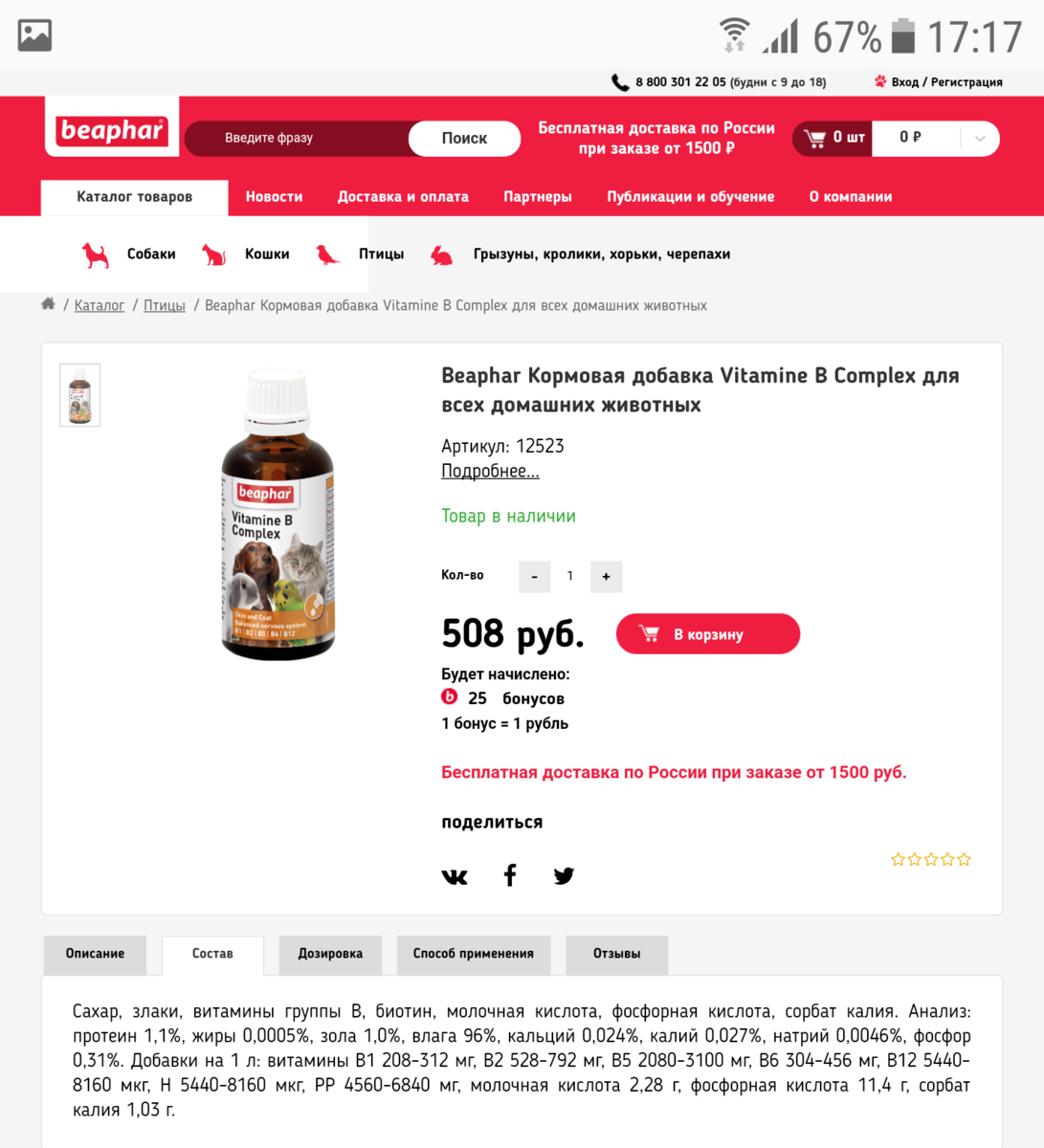Tap the Поиск search button

tap(464, 138)
